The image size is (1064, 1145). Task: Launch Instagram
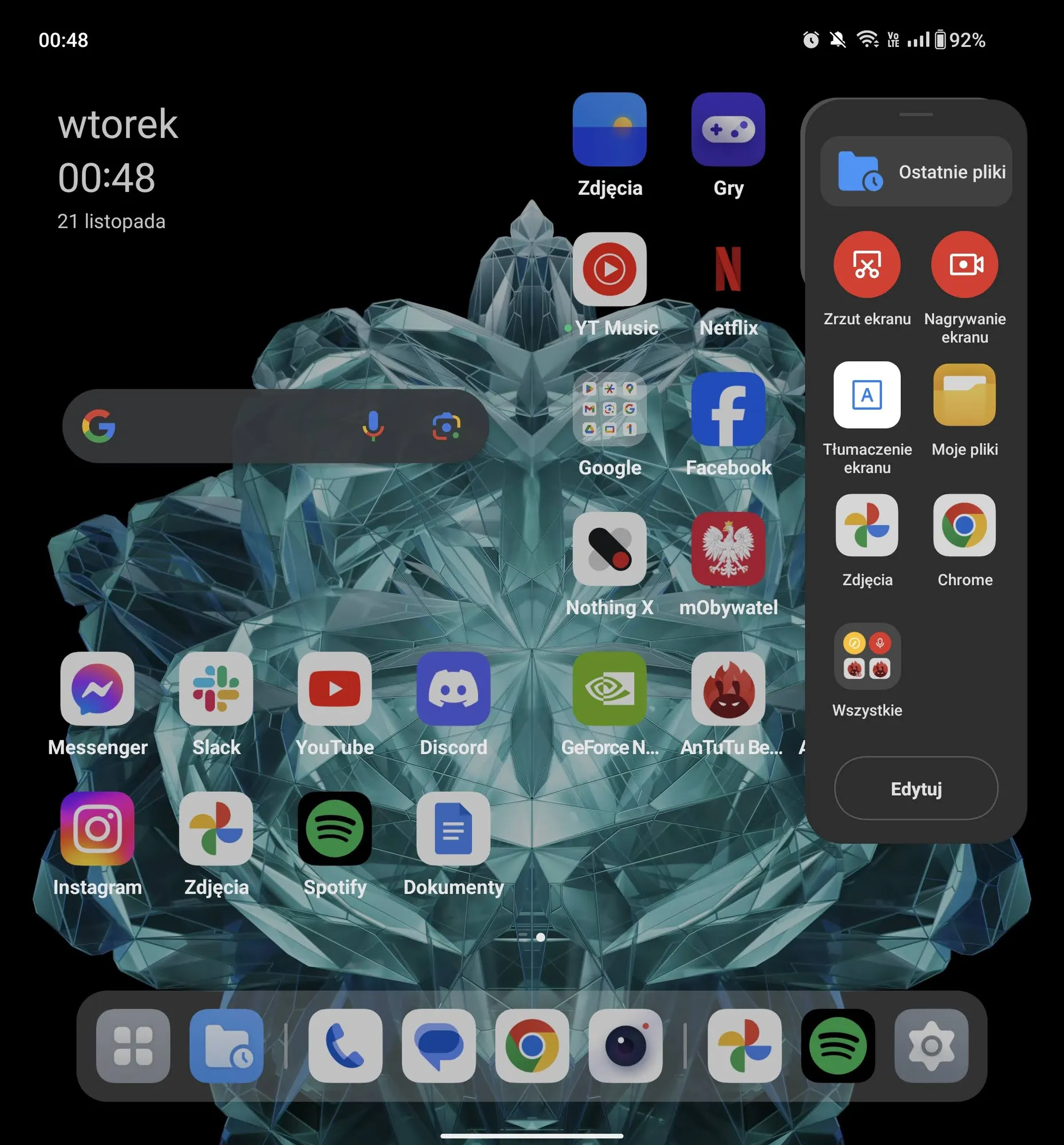click(x=97, y=829)
